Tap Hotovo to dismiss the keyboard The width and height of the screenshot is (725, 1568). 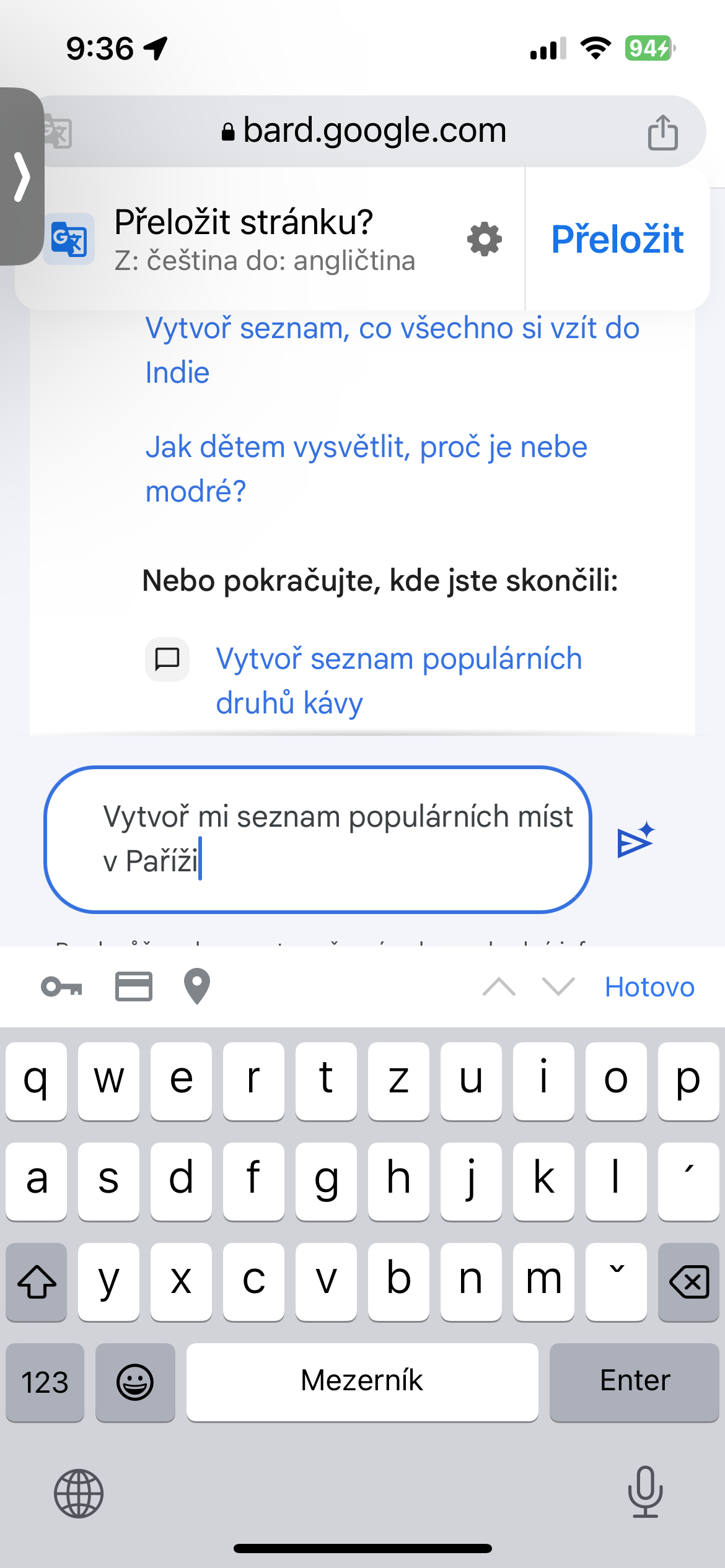649,987
